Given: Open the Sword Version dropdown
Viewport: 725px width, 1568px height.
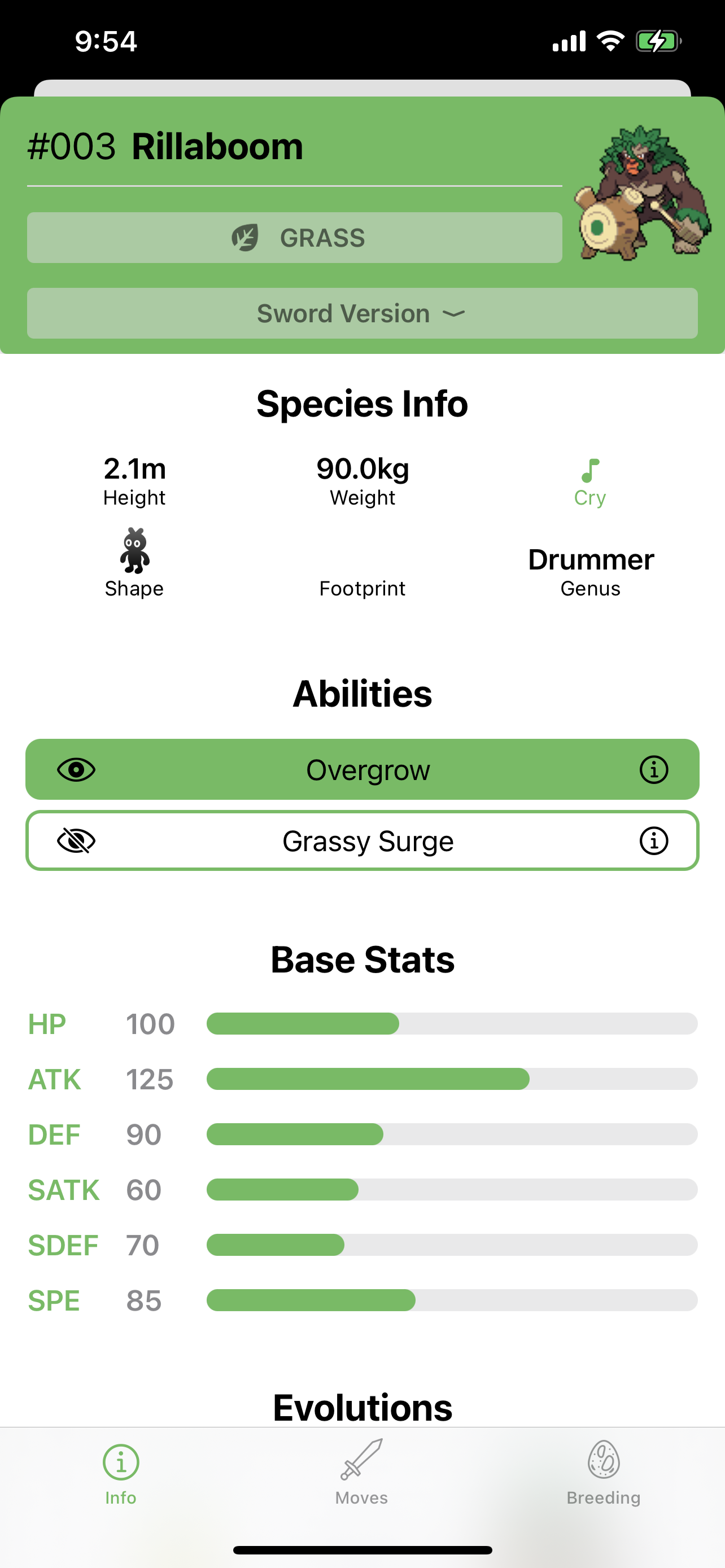Looking at the screenshot, I should 362,313.
